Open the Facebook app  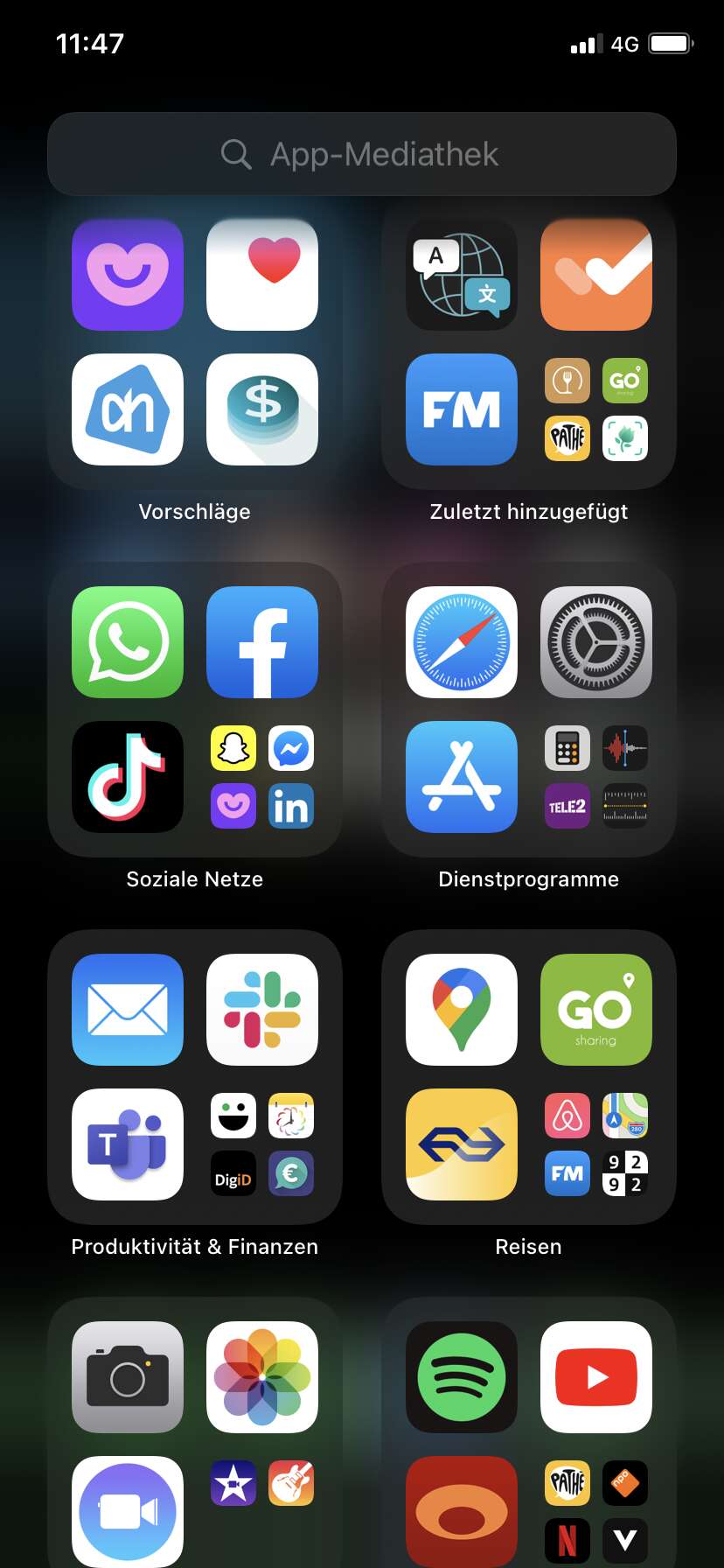coord(262,642)
